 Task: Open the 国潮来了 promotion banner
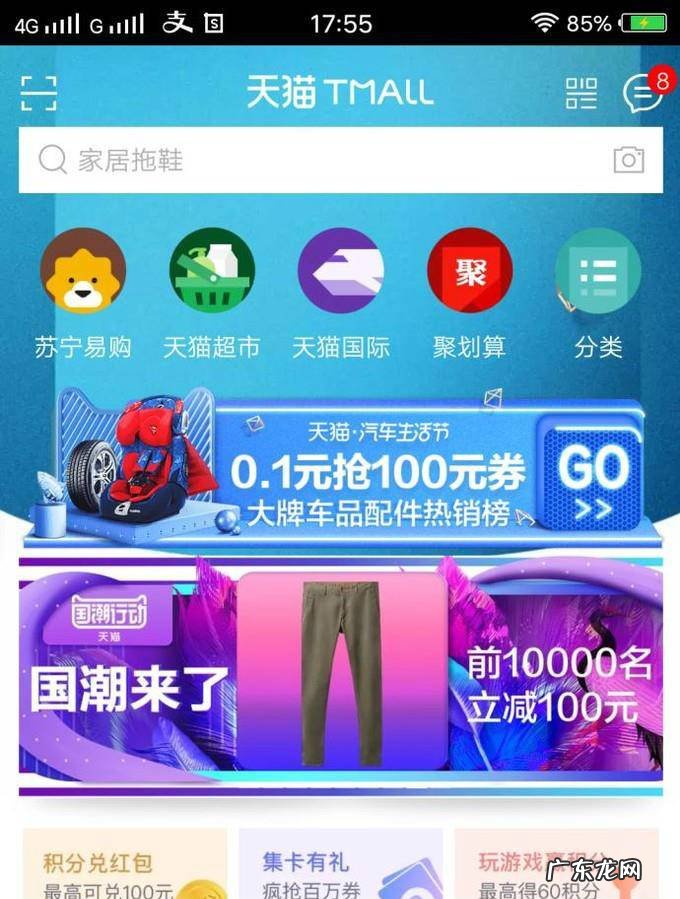(340, 672)
